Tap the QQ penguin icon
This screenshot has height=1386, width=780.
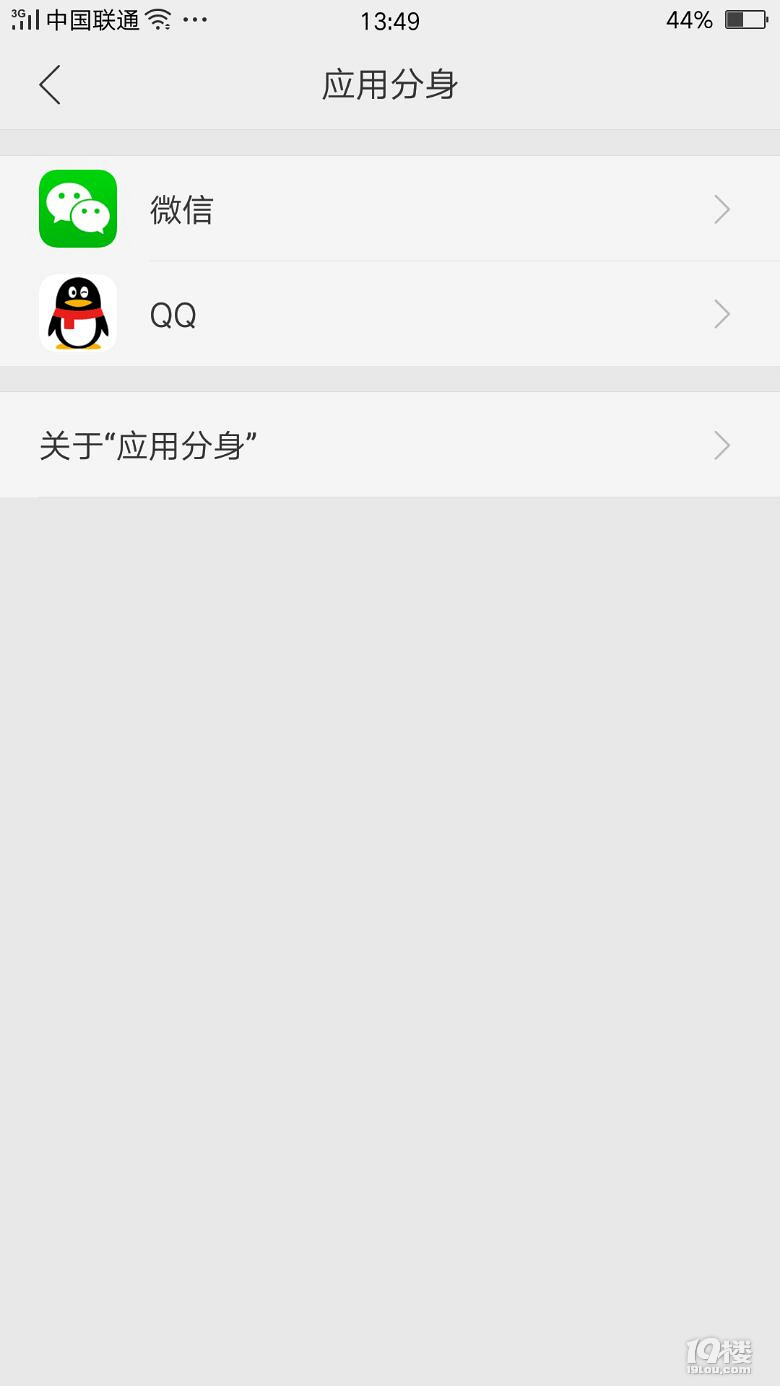click(77, 313)
